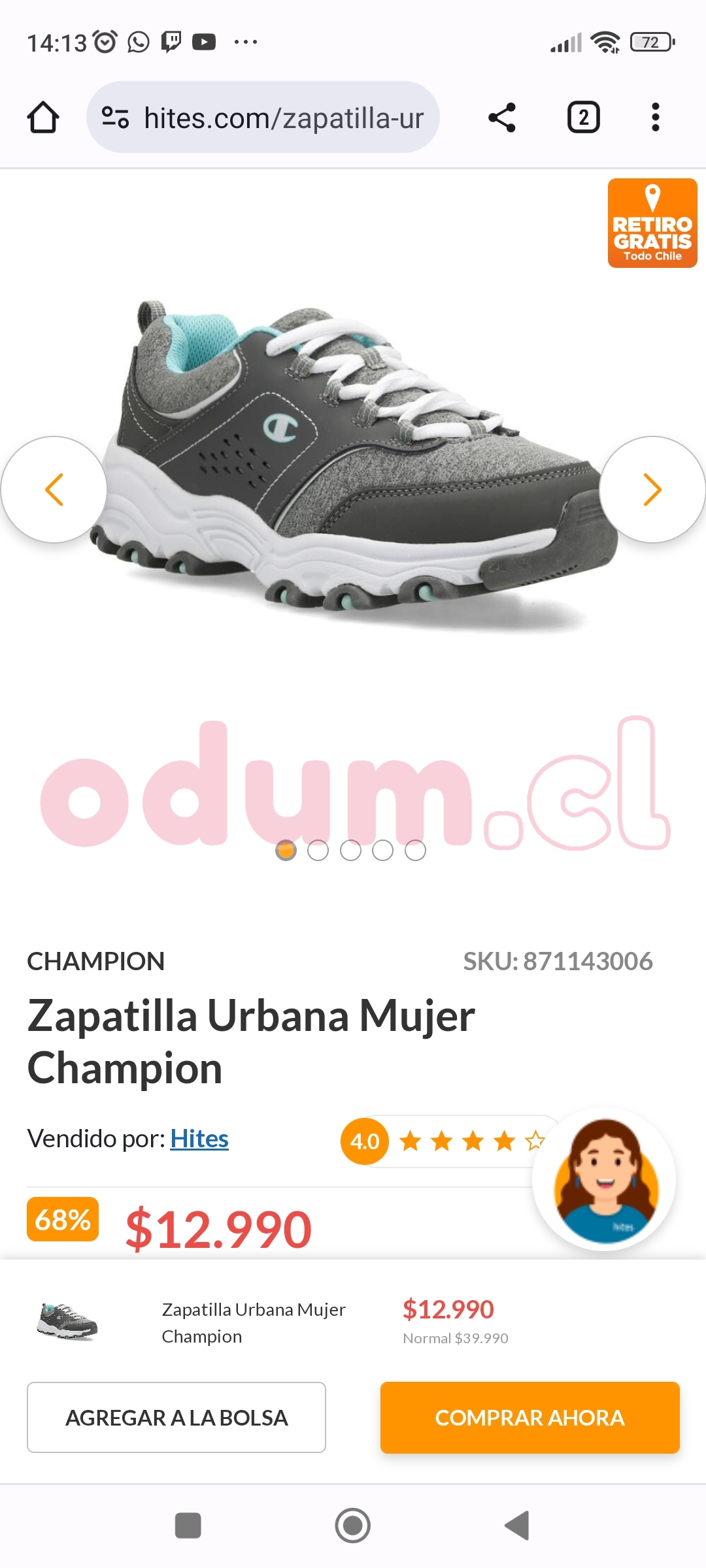Jump to the second gallery dot
The width and height of the screenshot is (706, 1568).
click(318, 851)
